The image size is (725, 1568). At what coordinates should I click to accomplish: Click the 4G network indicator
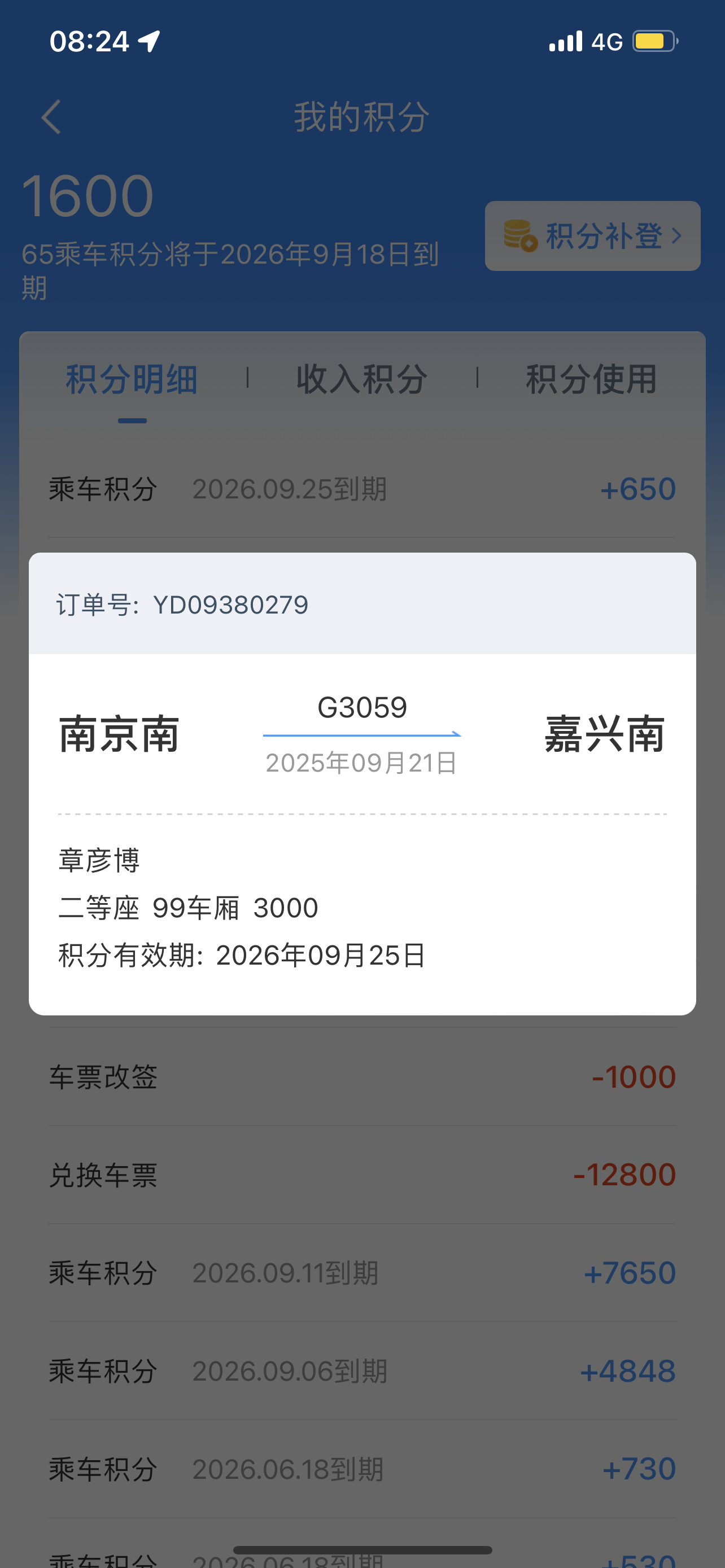pos(608,41)
